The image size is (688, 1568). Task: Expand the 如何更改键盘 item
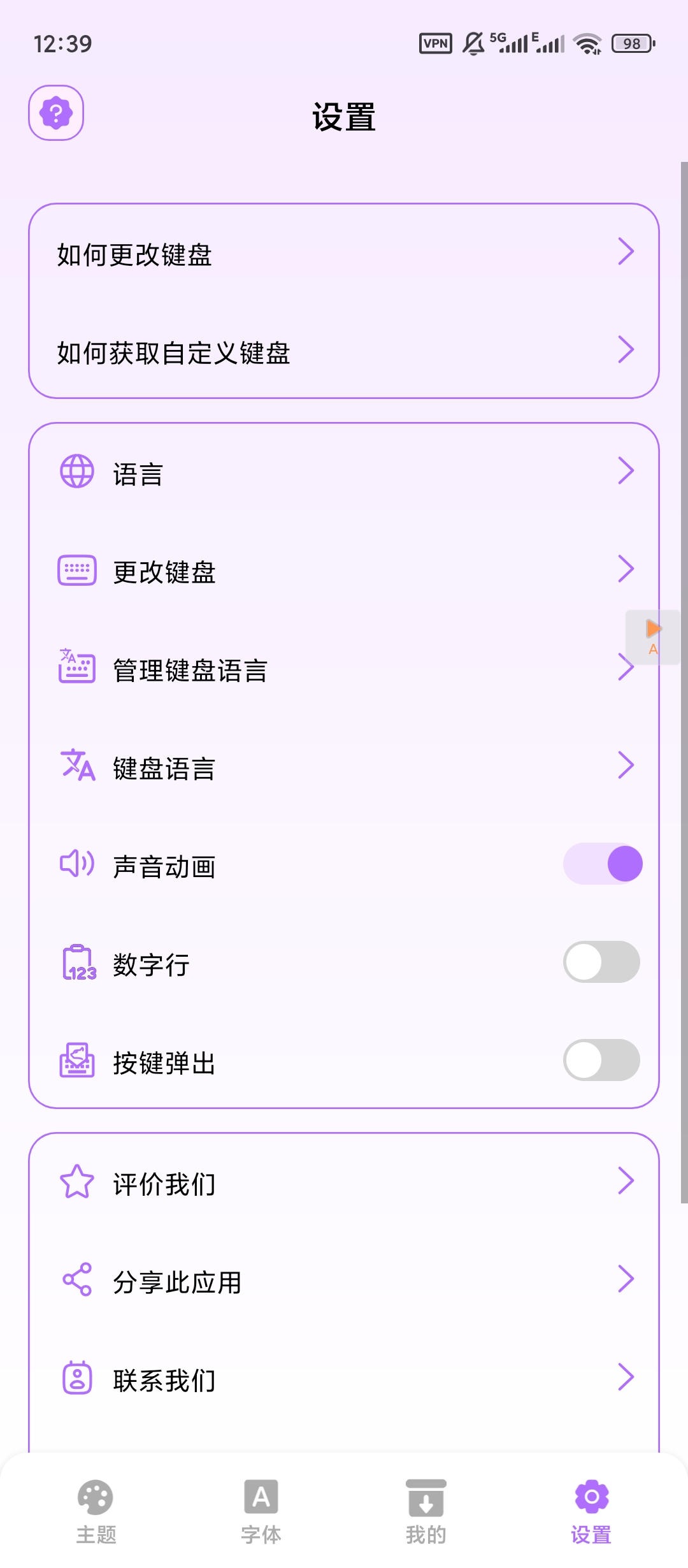[344, 255]
